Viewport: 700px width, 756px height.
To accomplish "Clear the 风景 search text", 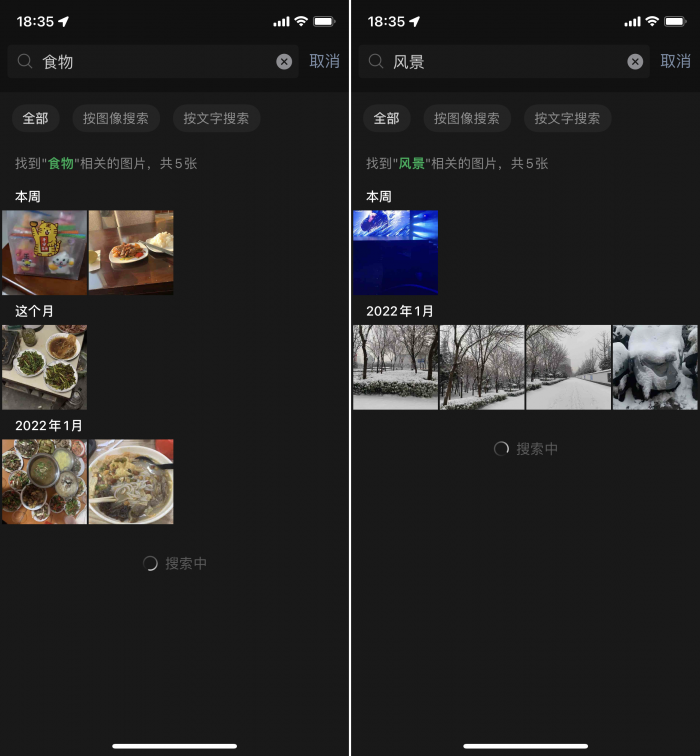I will pyautogui.click(x=635, y=62).
